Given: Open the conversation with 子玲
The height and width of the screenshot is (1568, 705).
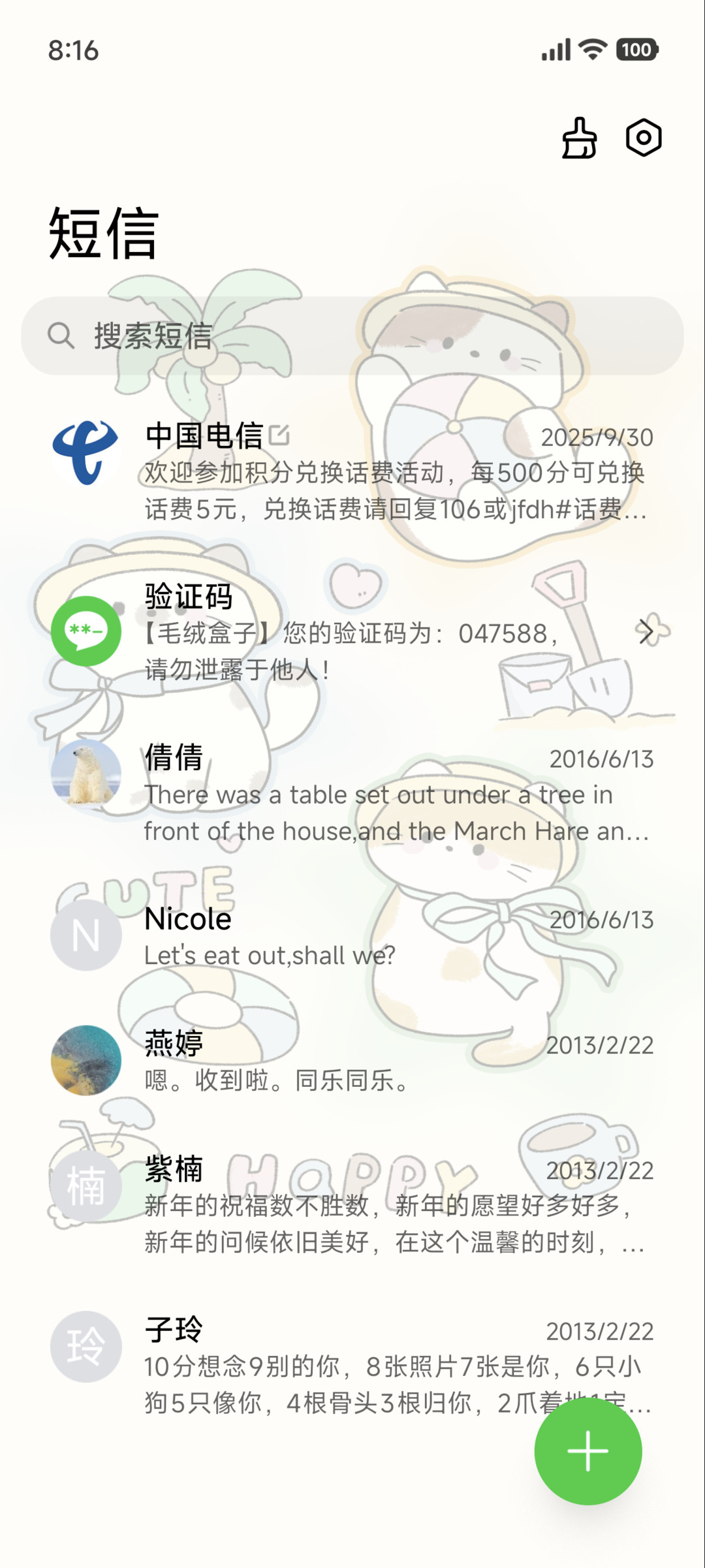Looking at the screenshot, I should (x=352, y=1364).
